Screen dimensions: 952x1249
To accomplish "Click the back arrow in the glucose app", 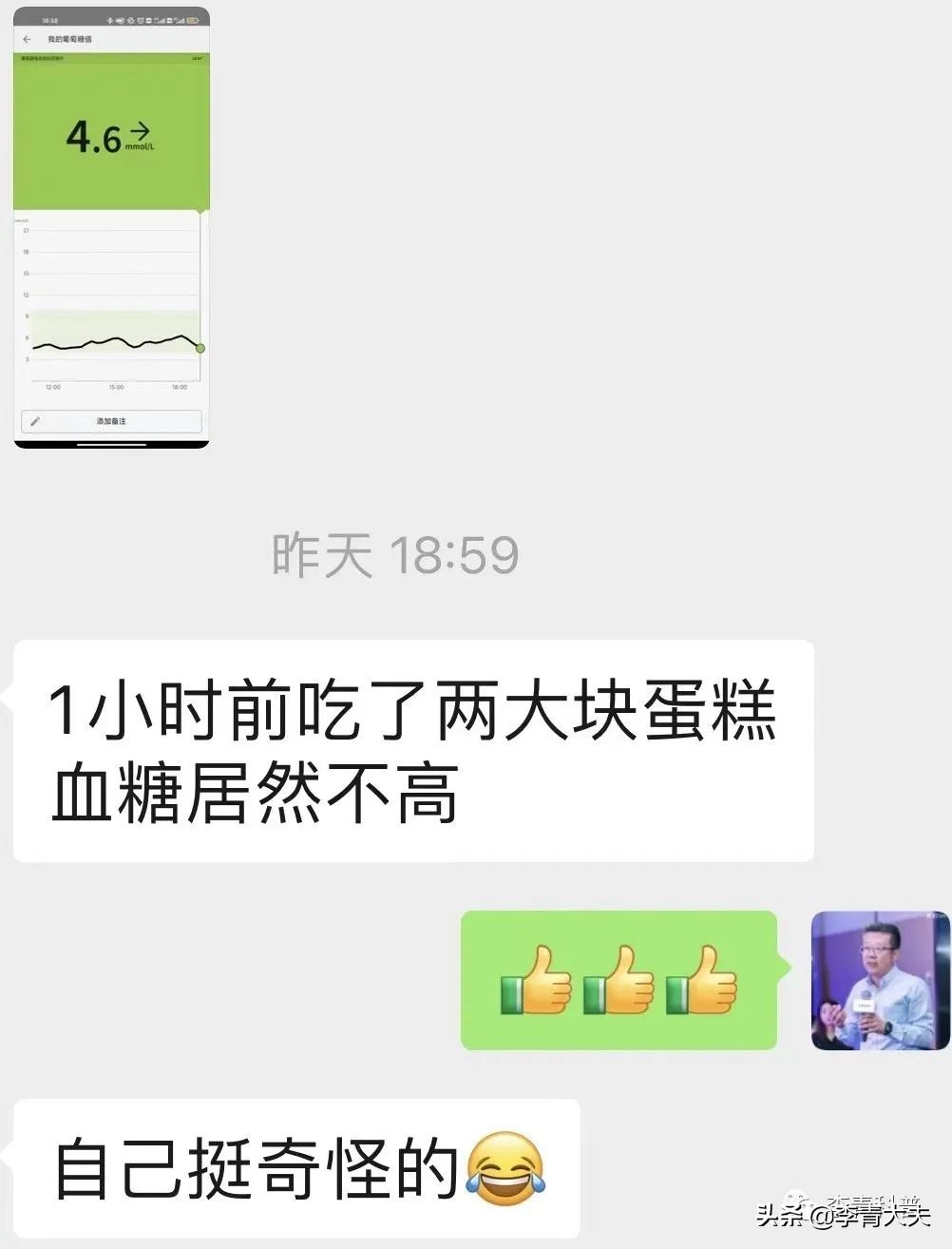I will pos(27,38).
